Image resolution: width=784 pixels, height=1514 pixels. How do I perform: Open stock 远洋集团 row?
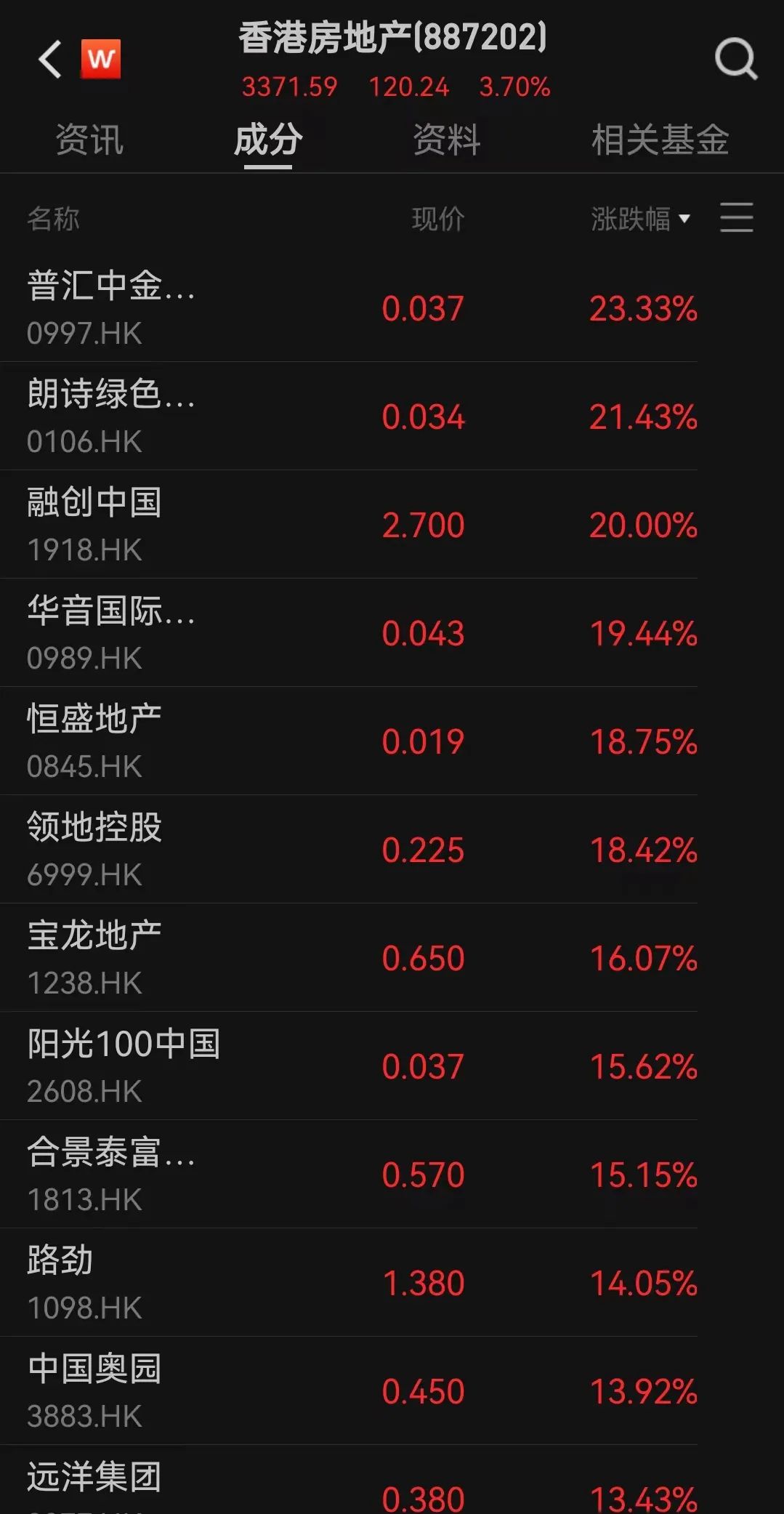[x=349, y=1480]
